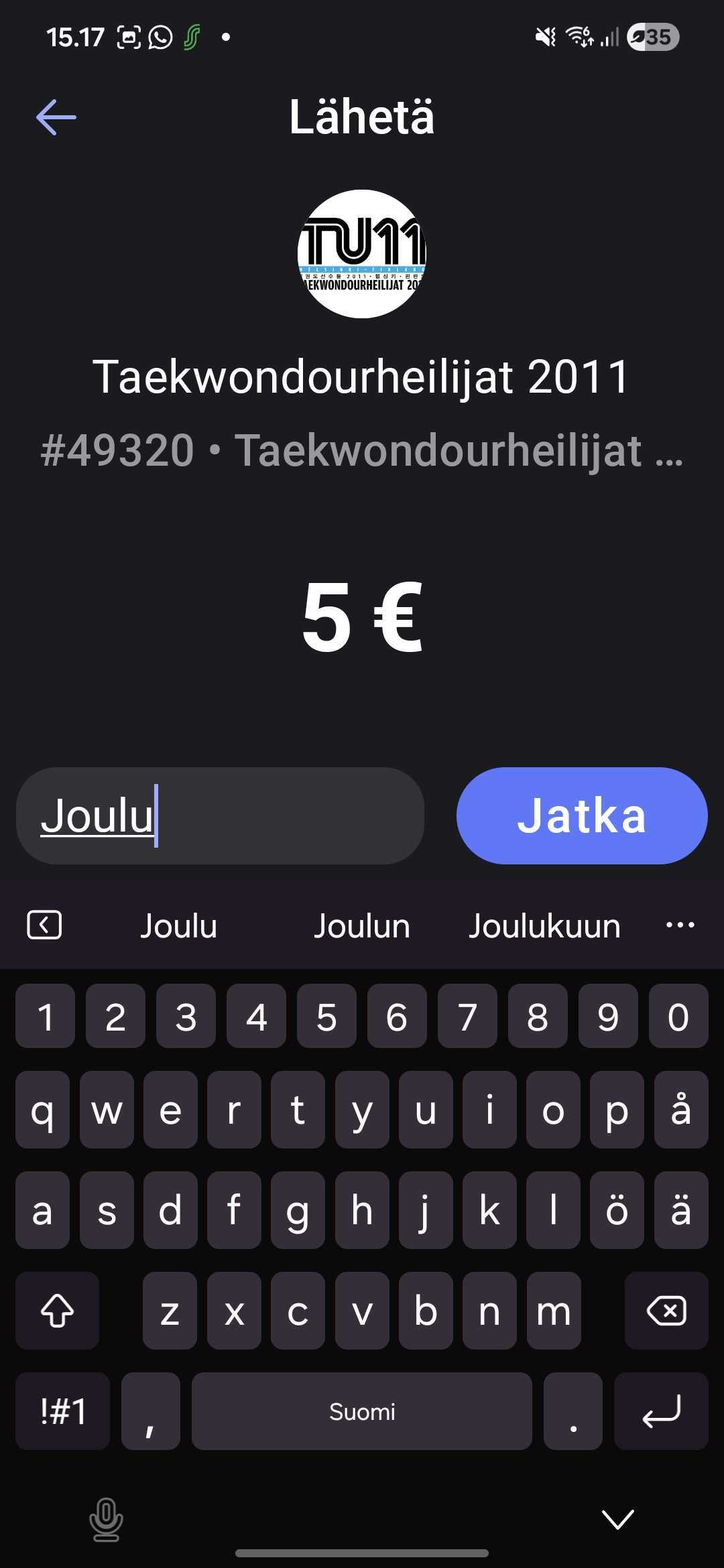The height and width of the screenshot is (1568, 724).
Task: Choose the keyboard suggestion Joulukuun
Action: (544, 926)
